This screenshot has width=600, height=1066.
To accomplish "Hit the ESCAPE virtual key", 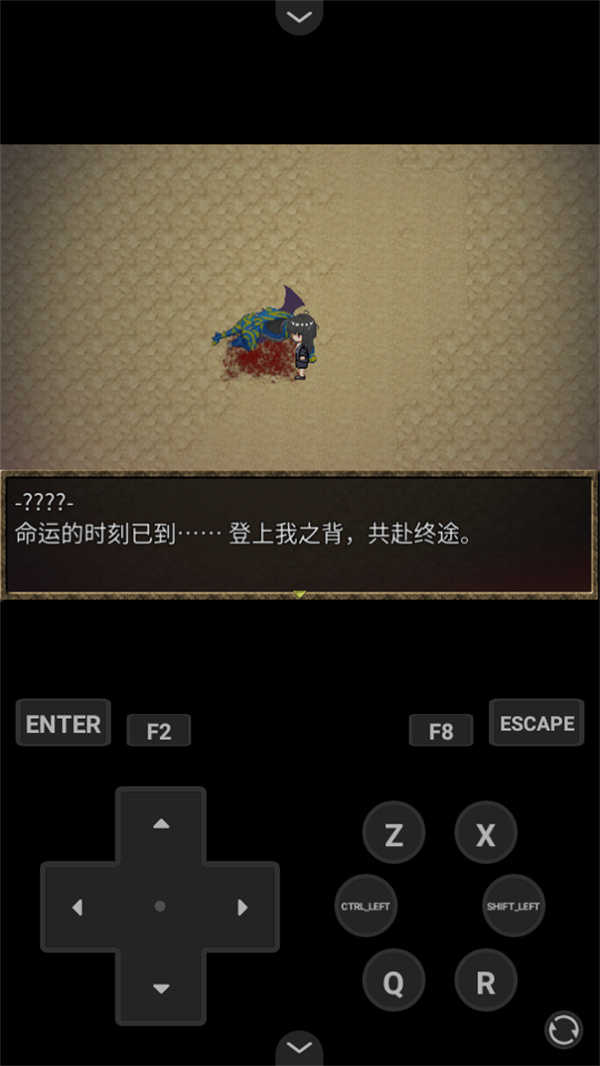I will point(537,723).
